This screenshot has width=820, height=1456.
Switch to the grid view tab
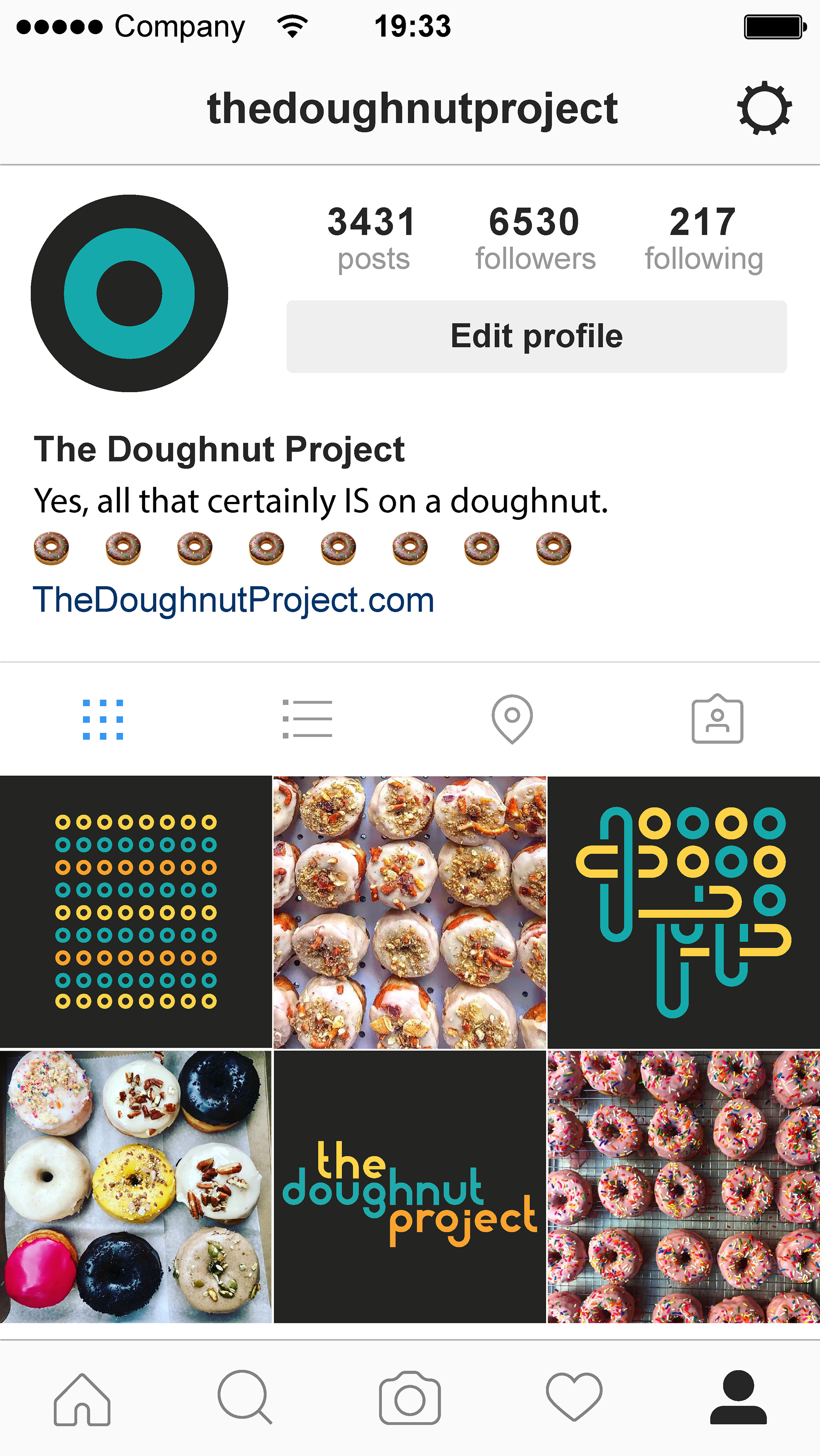103,719
